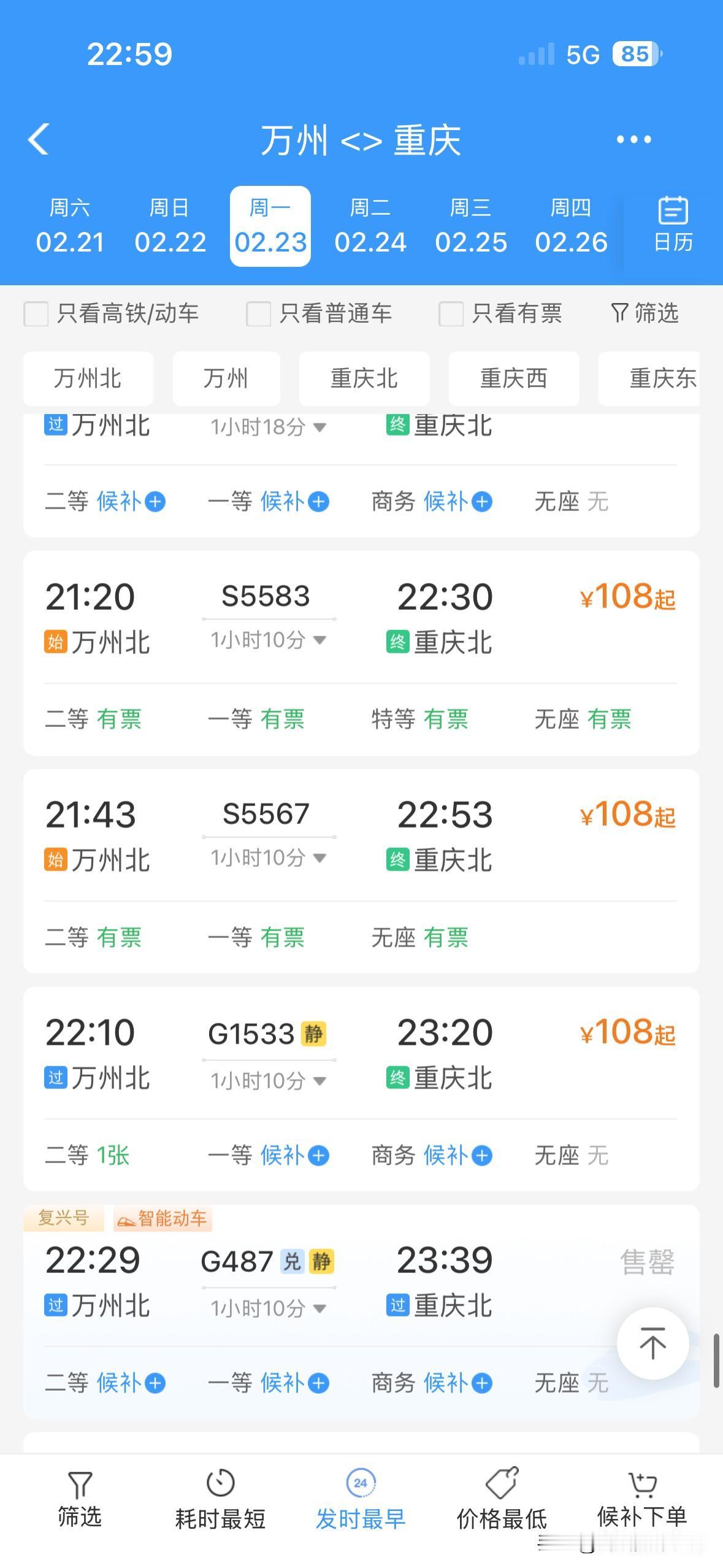Viewport: 723px width, 1568px height.
Task: Filter by the 重庆西 station chip
Action: pos(514,379)
